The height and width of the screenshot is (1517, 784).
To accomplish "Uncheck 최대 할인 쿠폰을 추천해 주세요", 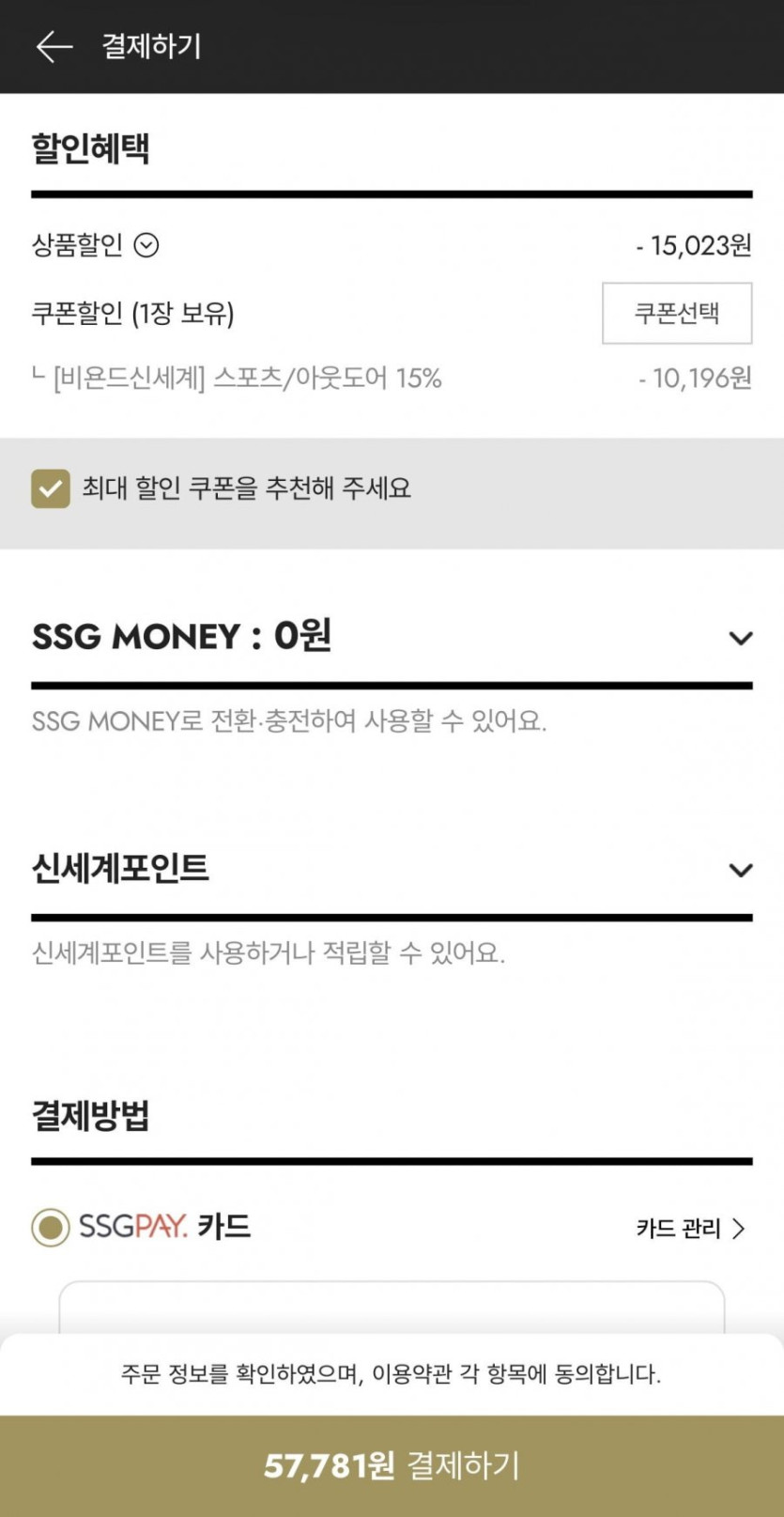I will [51, 488].
